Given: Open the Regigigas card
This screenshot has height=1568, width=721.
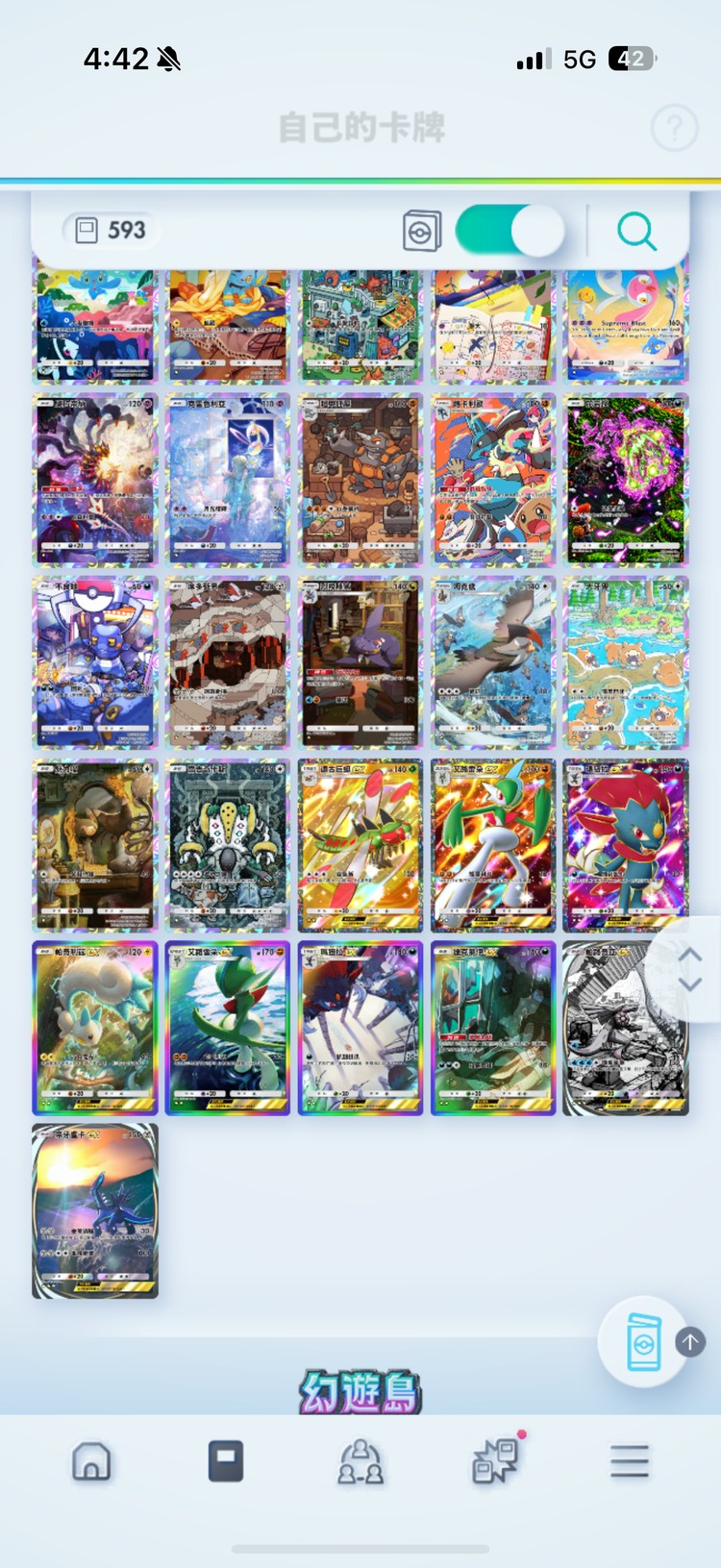Looking at the screenshot, I should tap(227, 846).
